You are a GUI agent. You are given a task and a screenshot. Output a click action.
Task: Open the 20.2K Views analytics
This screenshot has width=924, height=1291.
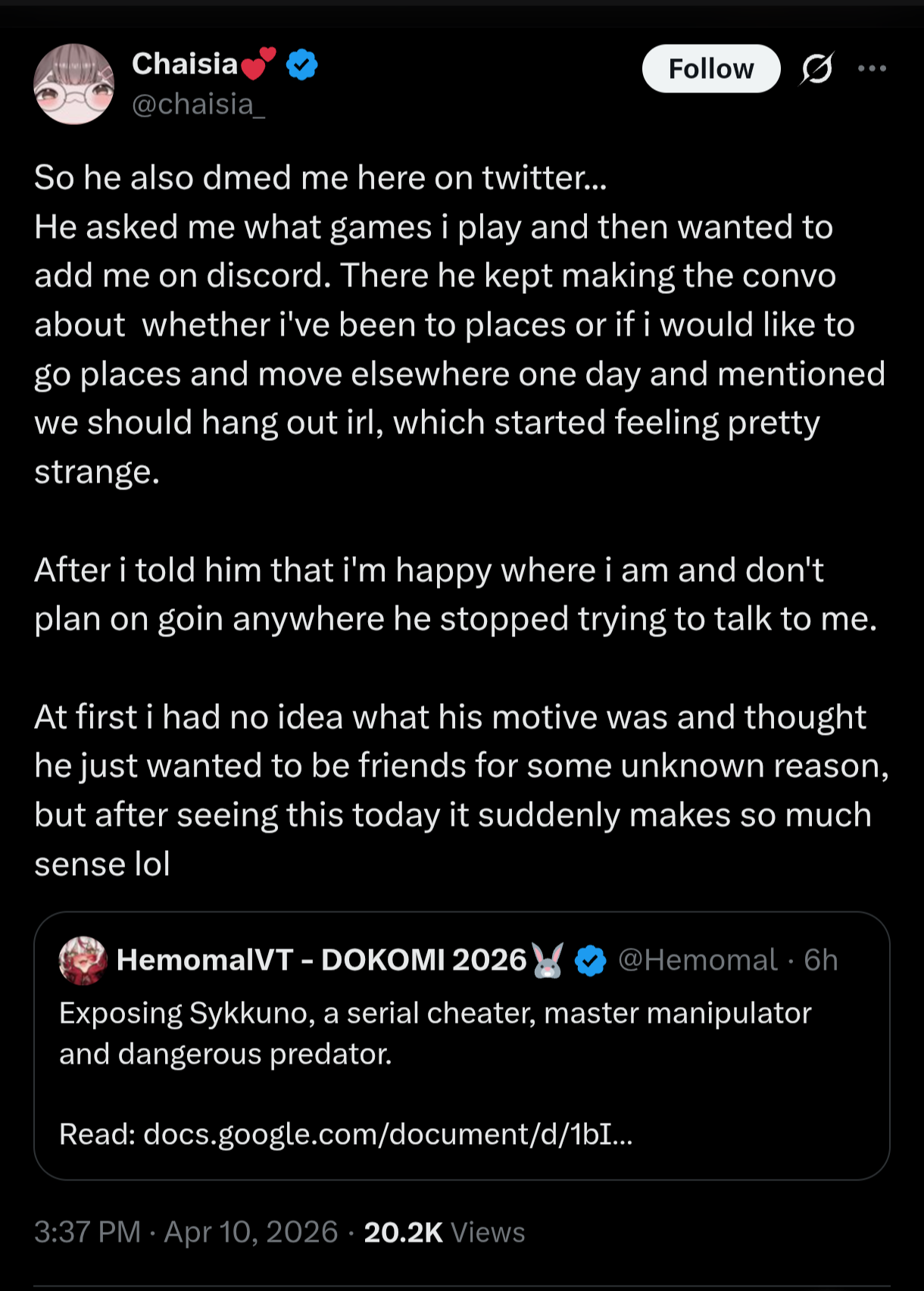pyautogui.click(x=444, y=1233)
